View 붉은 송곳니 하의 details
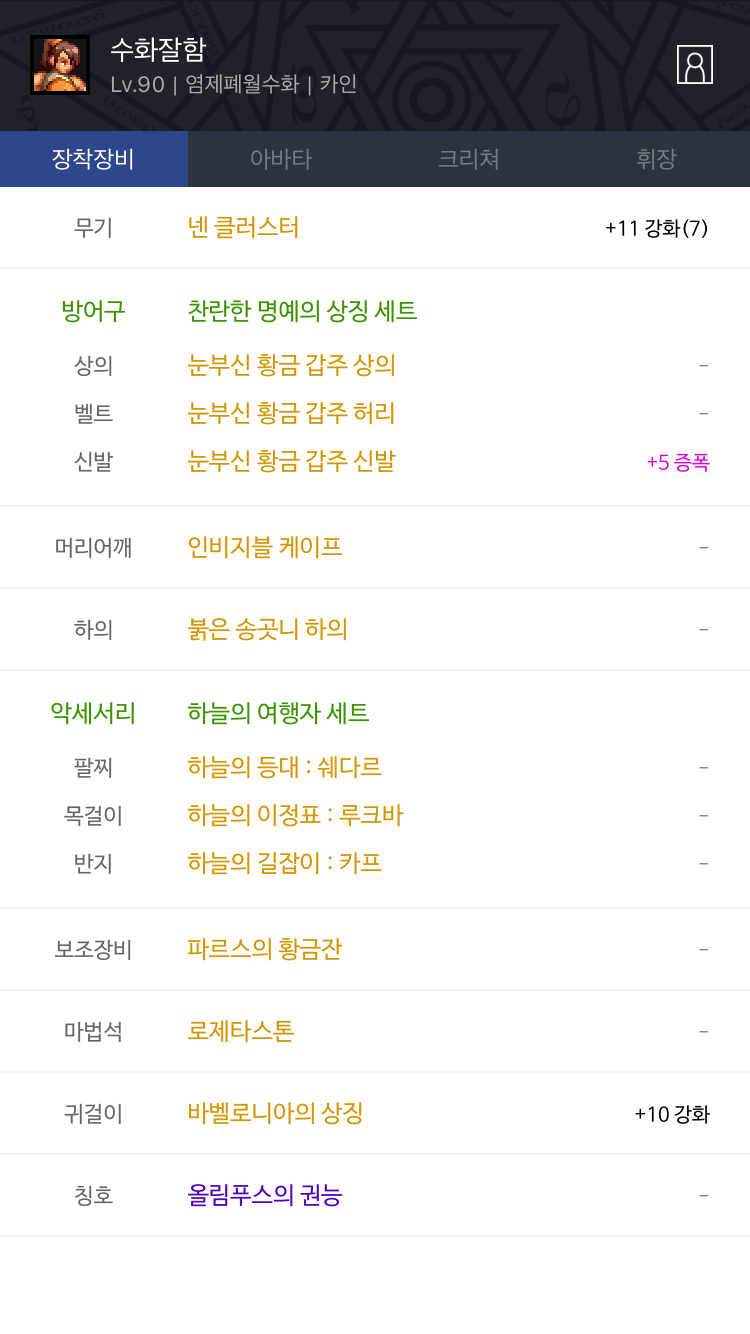 click(267, 629)
